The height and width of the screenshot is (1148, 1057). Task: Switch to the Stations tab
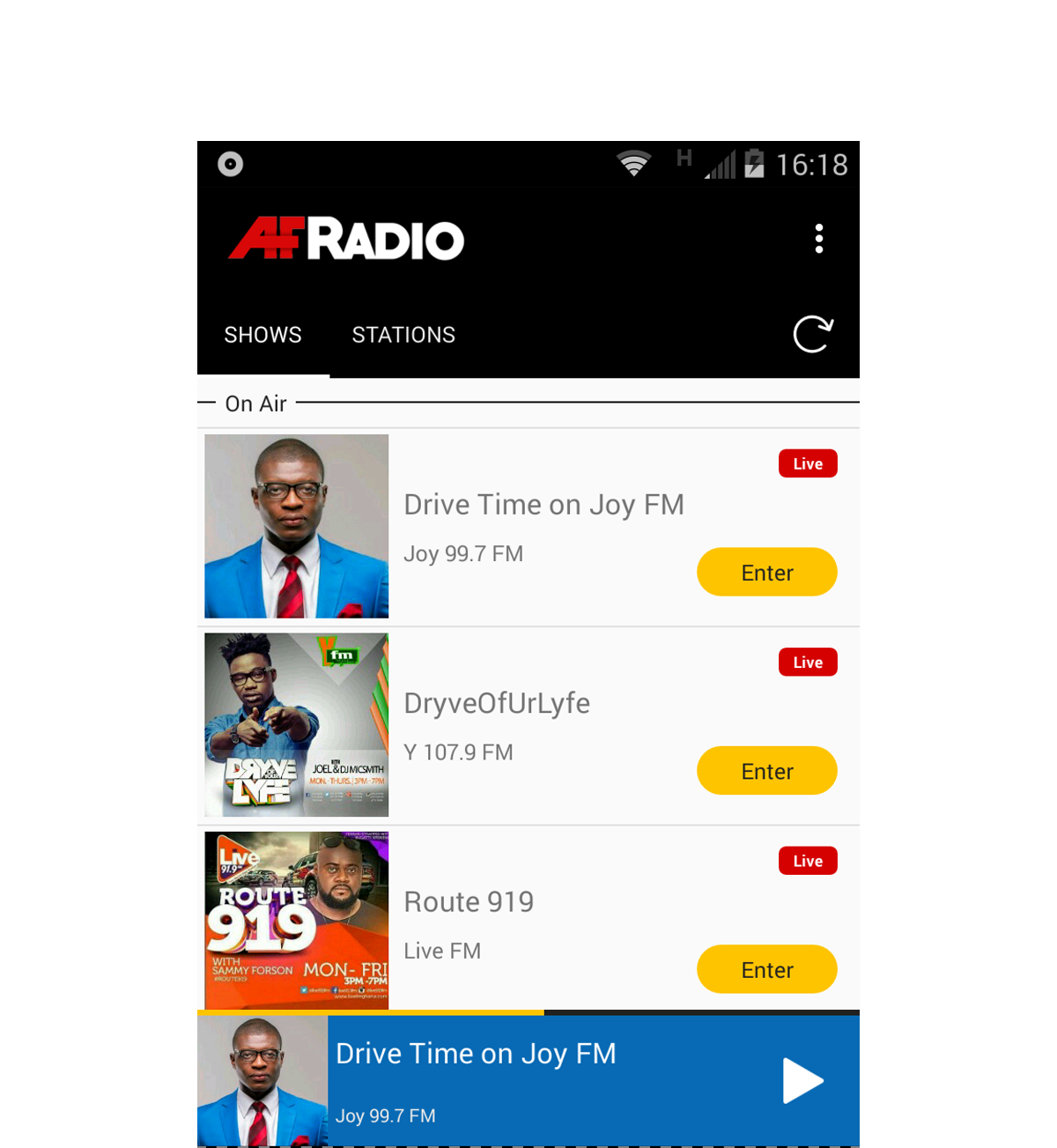point(403,335)
